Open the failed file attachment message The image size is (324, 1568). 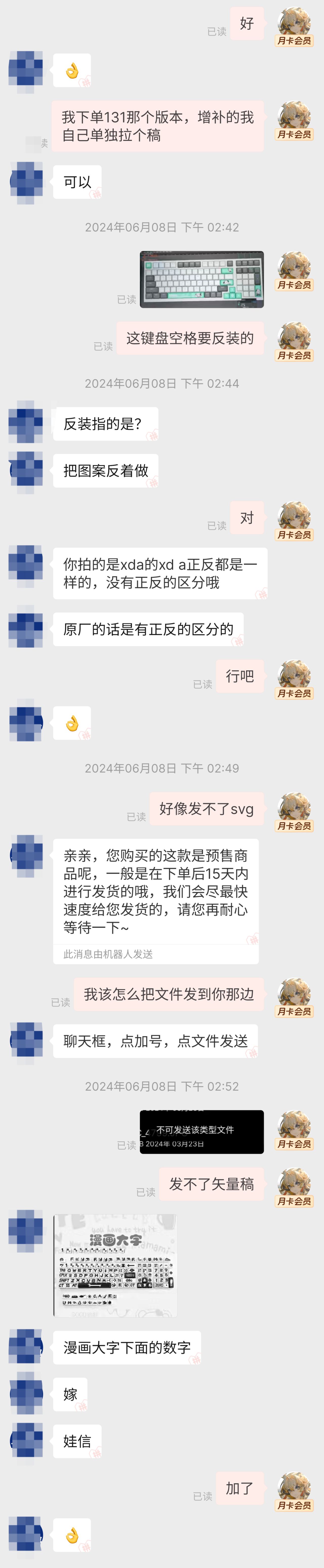[x=201, y=1132]
